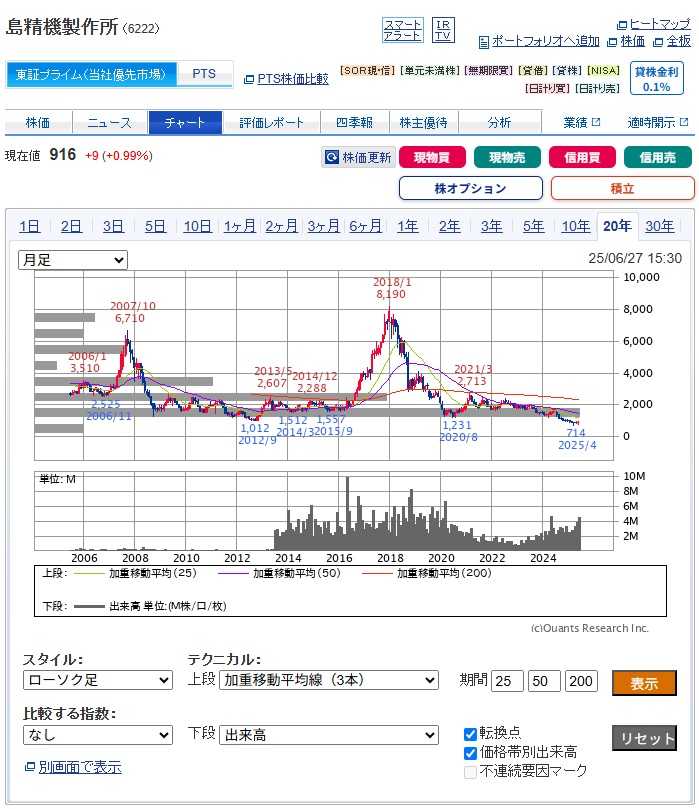Tap the 信用売 margin sell button
The image size is (699, 809).
click(x=657, y=157)
